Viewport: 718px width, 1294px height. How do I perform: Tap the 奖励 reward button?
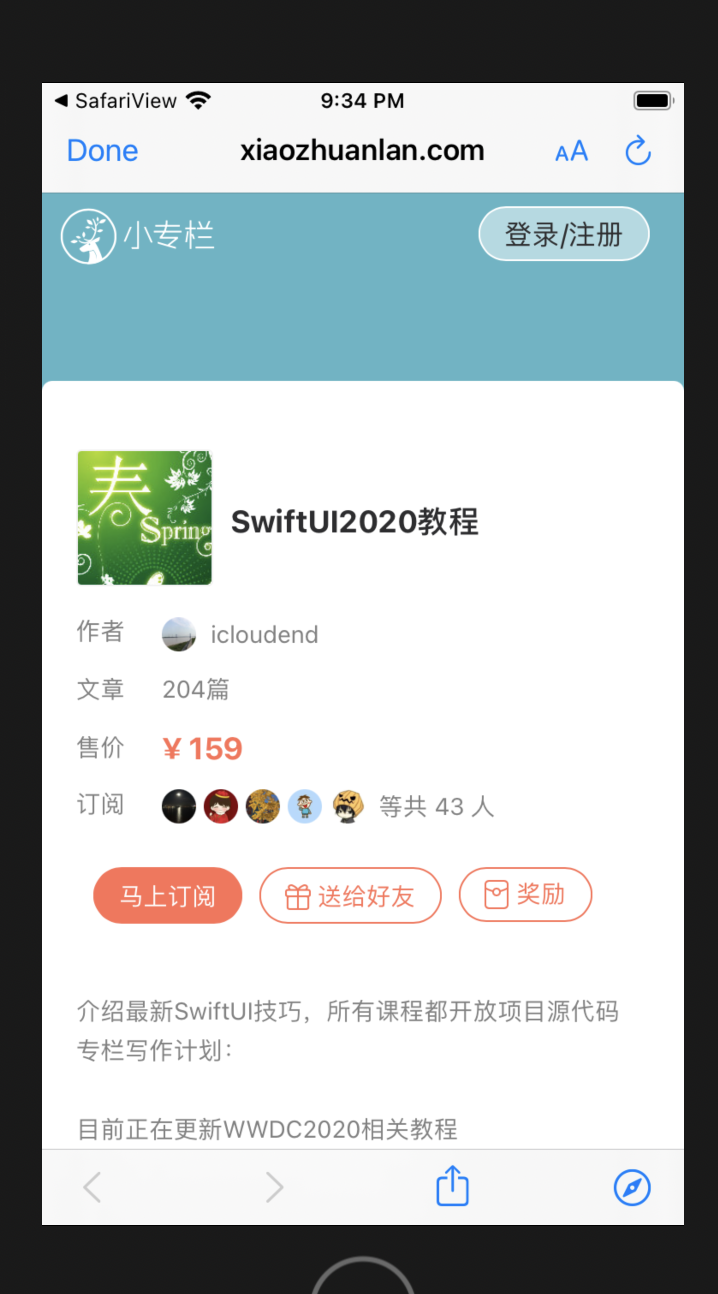coord(525,894)
